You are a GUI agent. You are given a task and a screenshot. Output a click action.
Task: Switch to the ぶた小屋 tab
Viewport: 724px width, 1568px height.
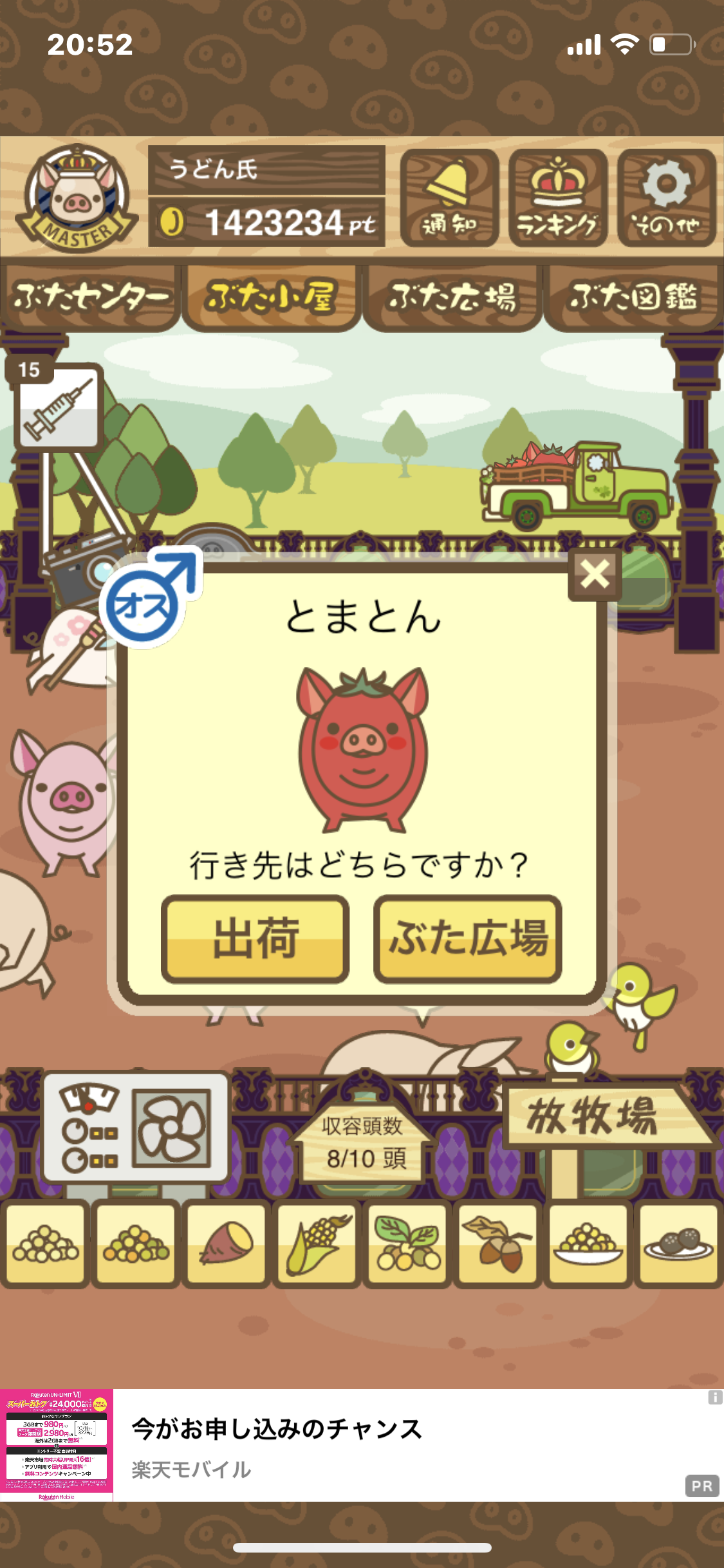[x=271, y=297]
